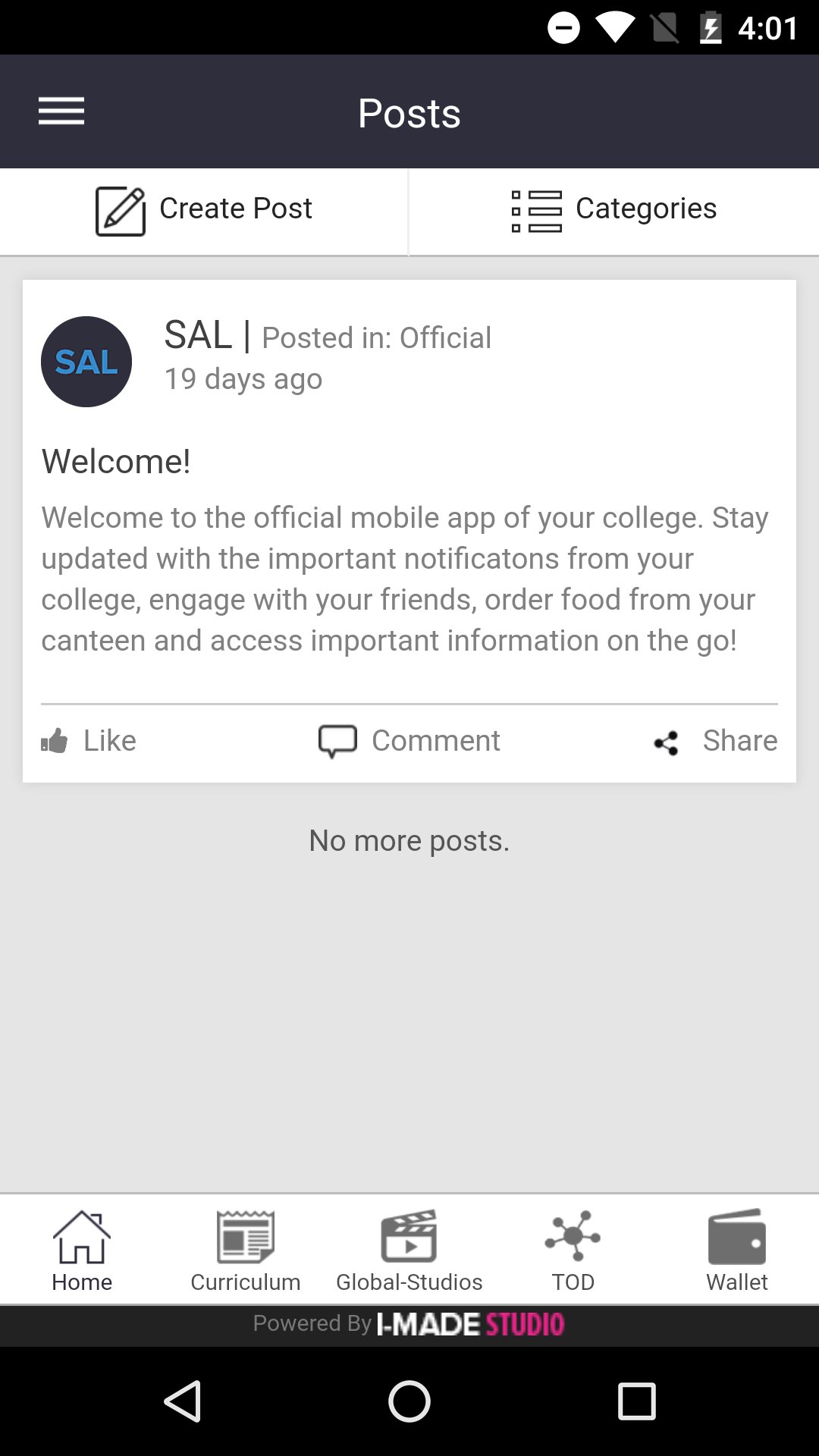Open the Categories list
Screen dimensions: 819x1456
(613, 210)
